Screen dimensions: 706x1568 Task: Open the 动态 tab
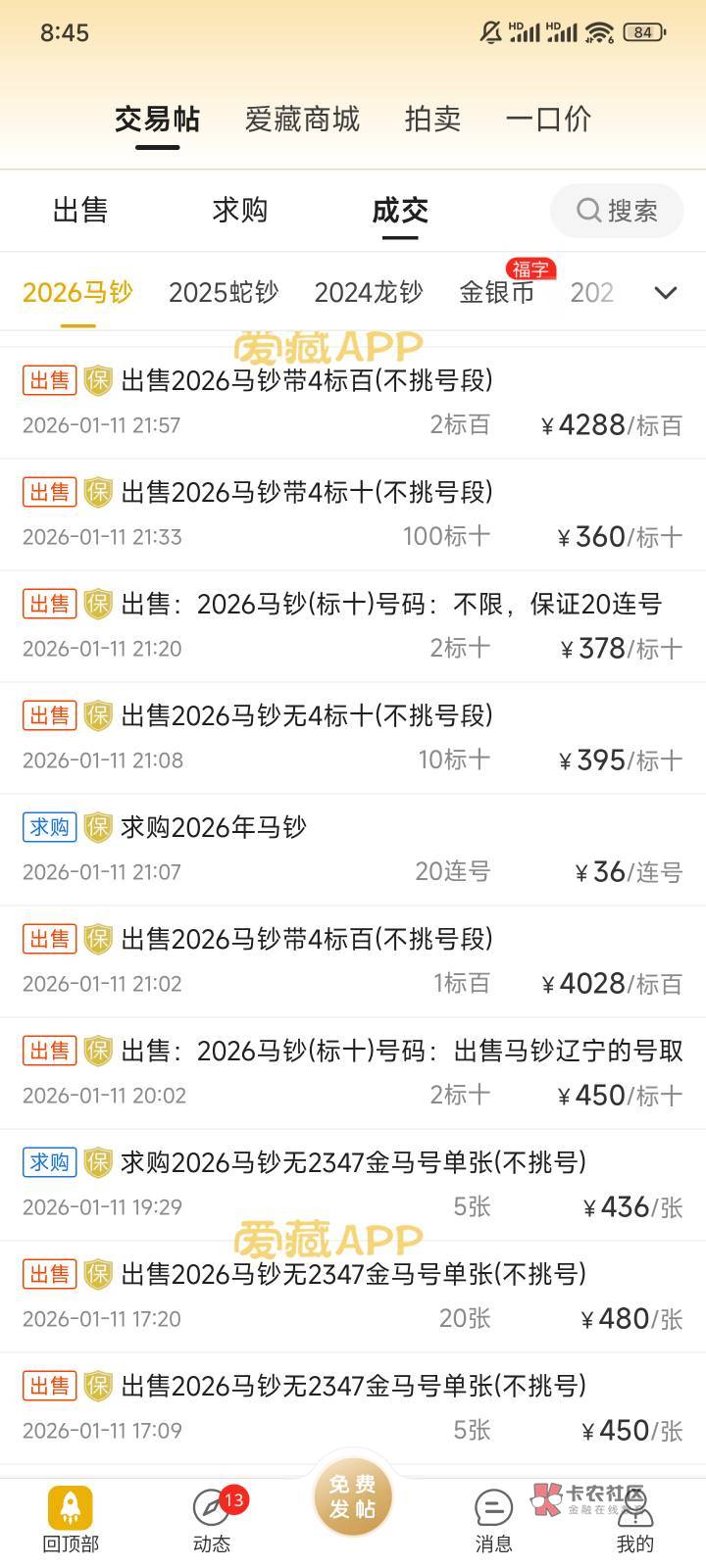click(x=212, y=1519)
